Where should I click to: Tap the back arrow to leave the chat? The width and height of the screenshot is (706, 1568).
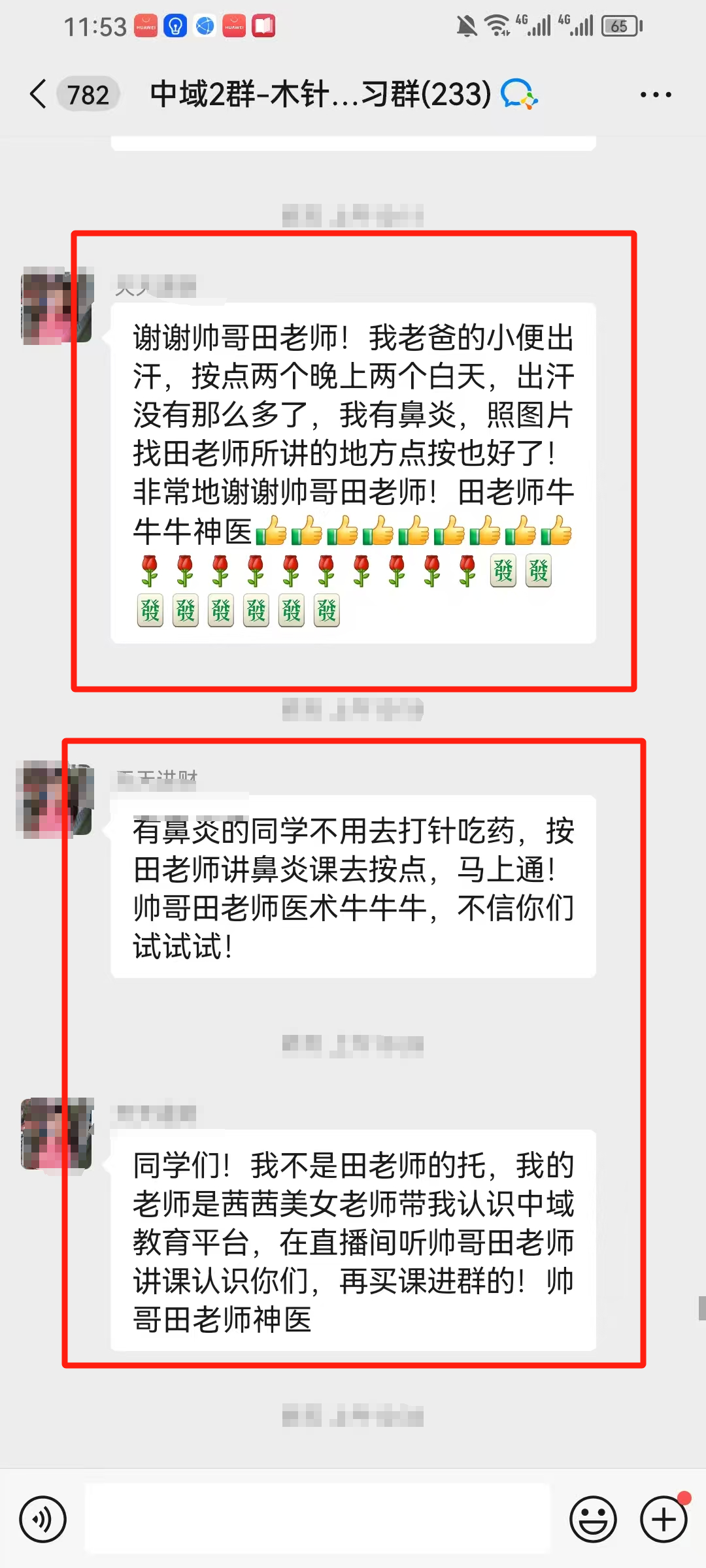pos(37,94)
